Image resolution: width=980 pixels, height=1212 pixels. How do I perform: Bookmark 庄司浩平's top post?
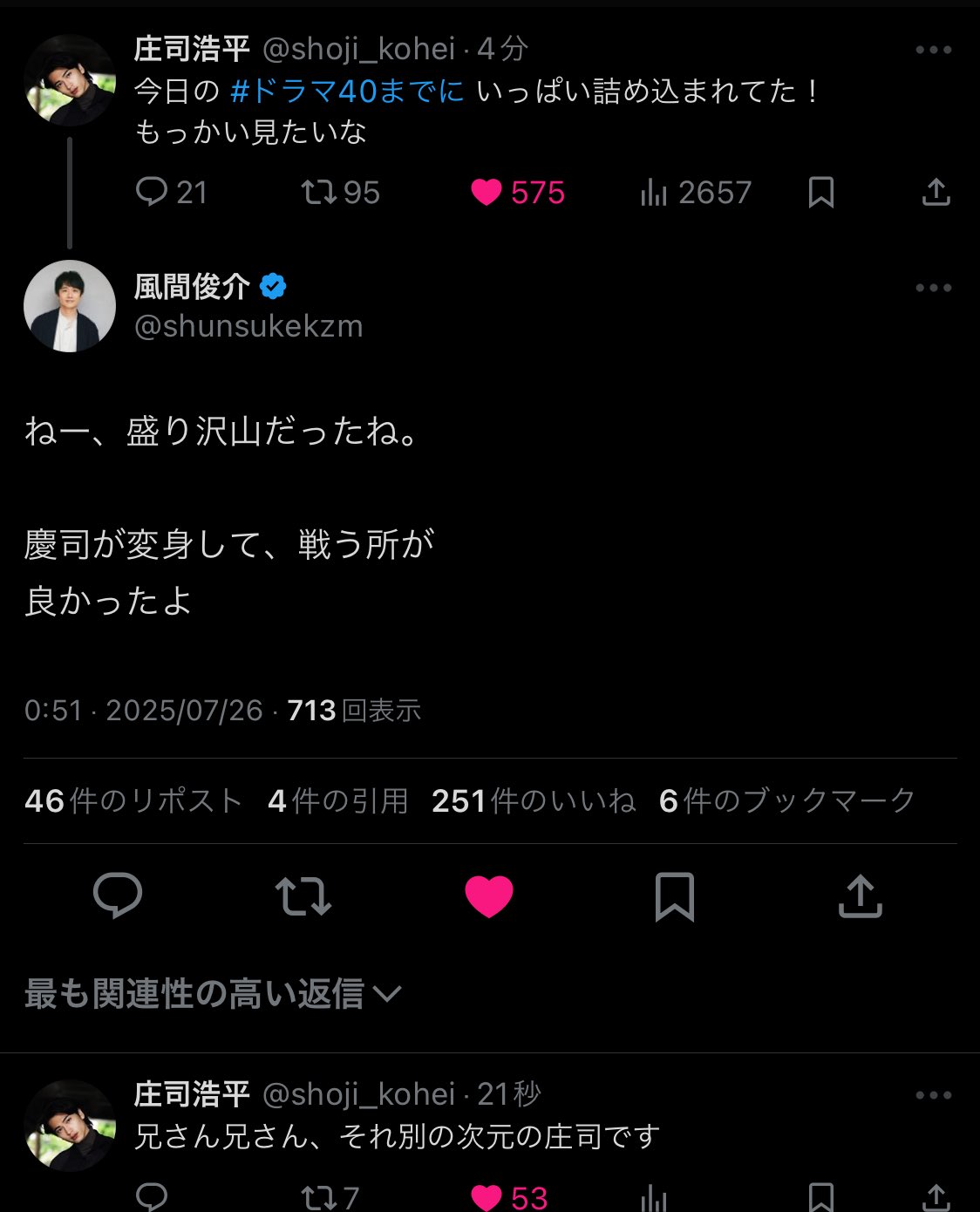(x=820, y=192)
